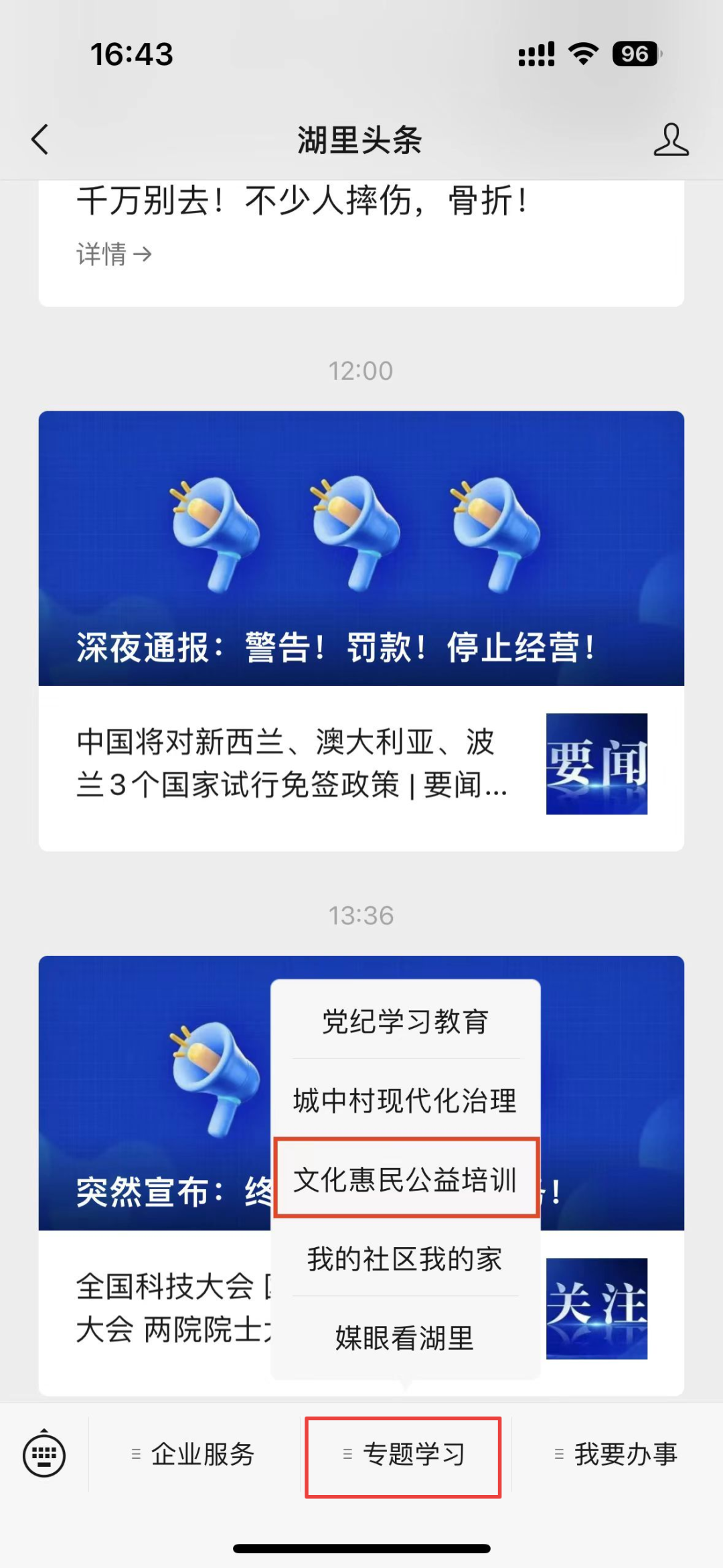The image size is (723, 1568).
Task: Open 我的社区我的家 menu item
Action: point(405,1259)
